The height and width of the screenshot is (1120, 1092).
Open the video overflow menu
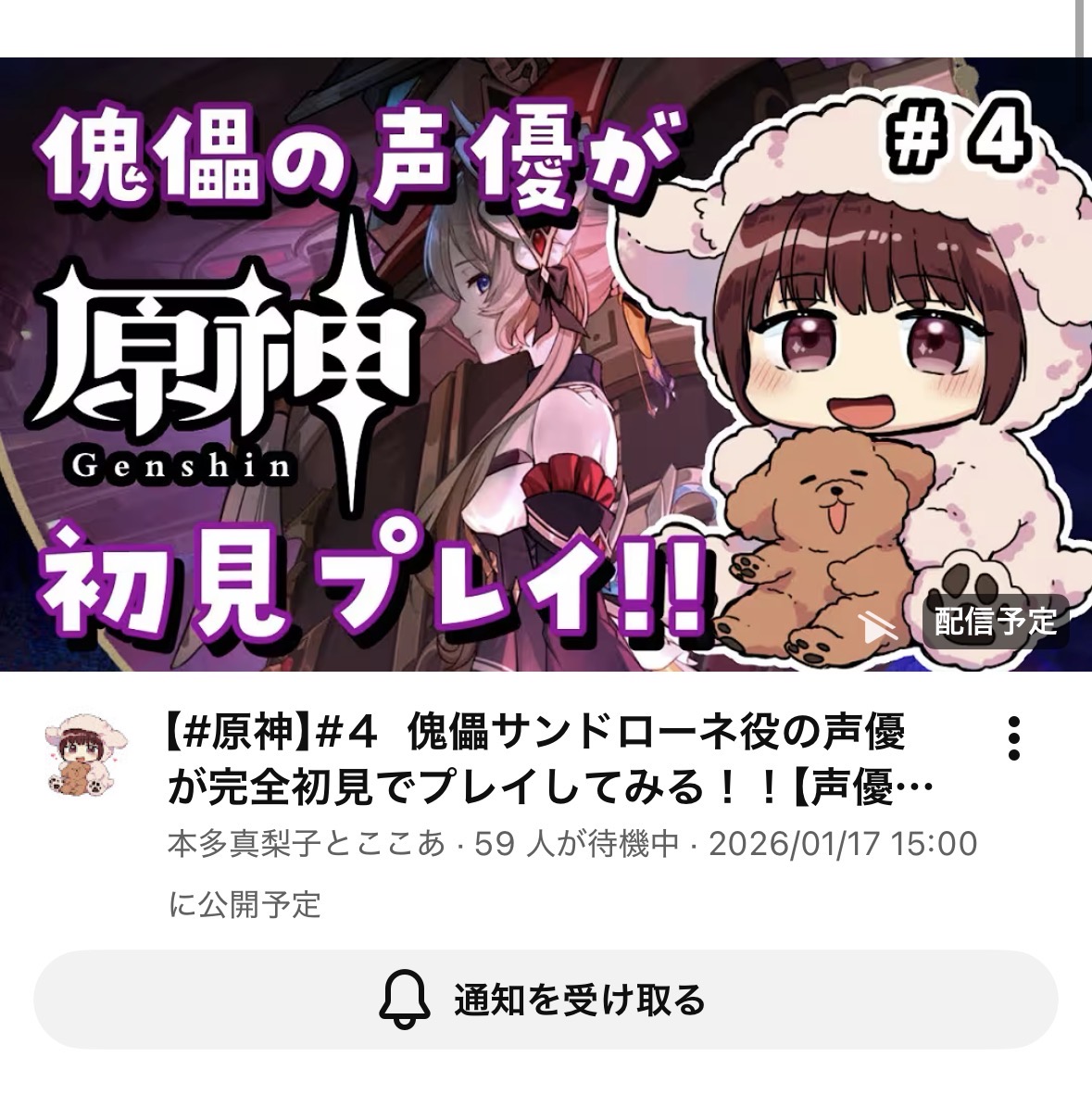click(1014, 738)
